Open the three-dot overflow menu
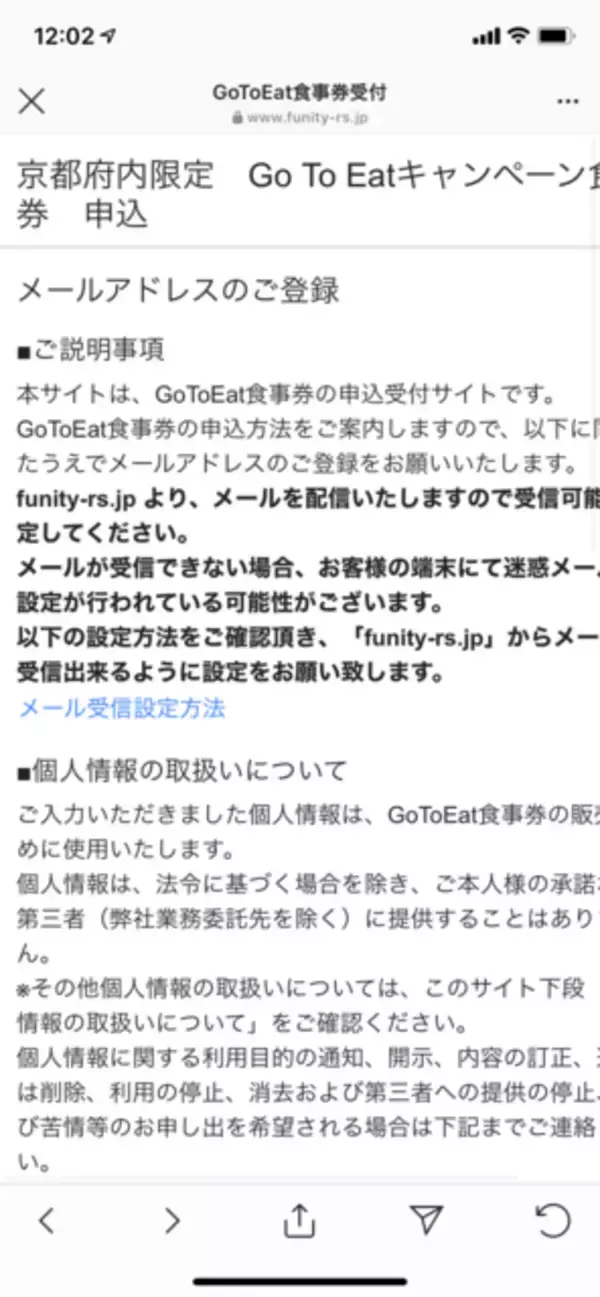The width and height of the screenshot is (600, 1297). coord(567,101)
